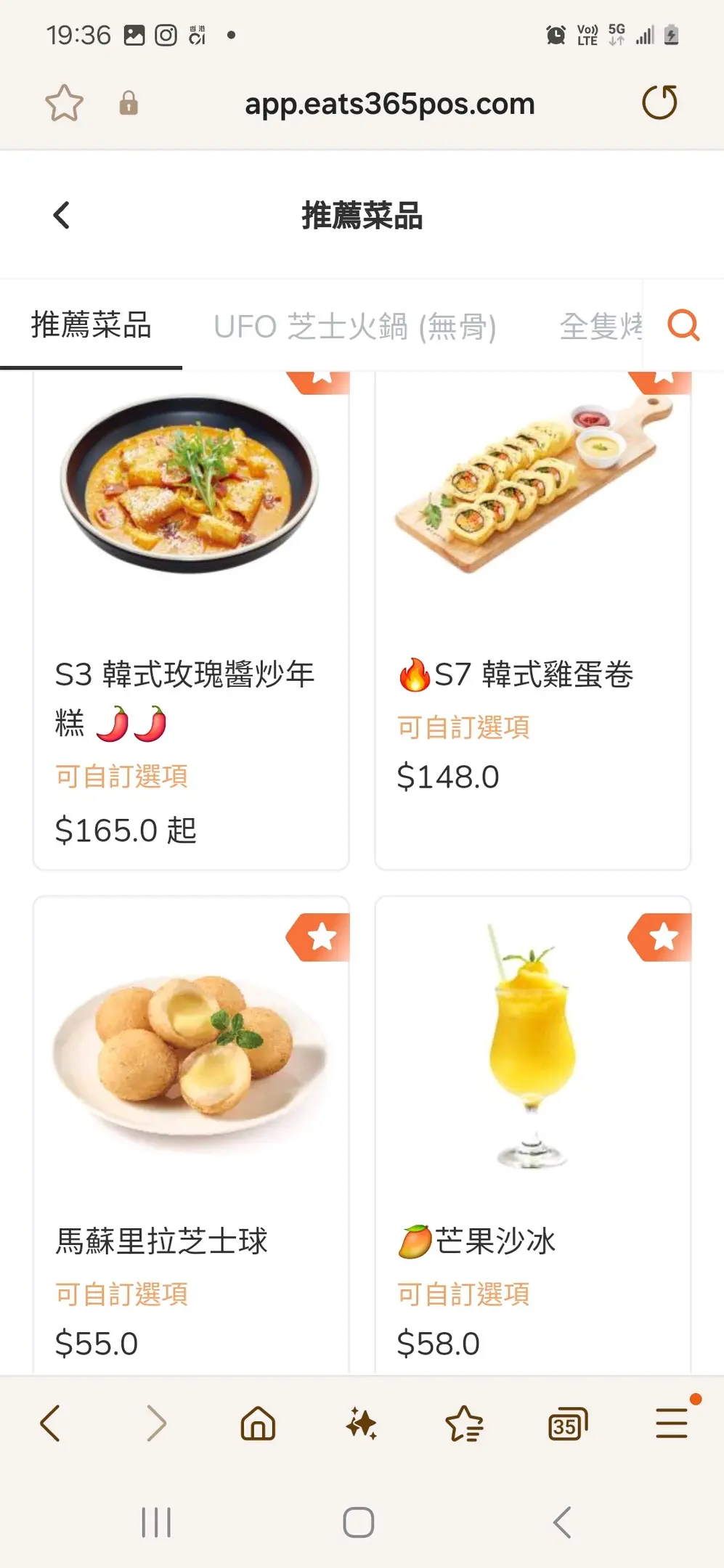This screenshot has width=724, height=1568.
Task: Open the browser home page
Action: click(258, 1424)
